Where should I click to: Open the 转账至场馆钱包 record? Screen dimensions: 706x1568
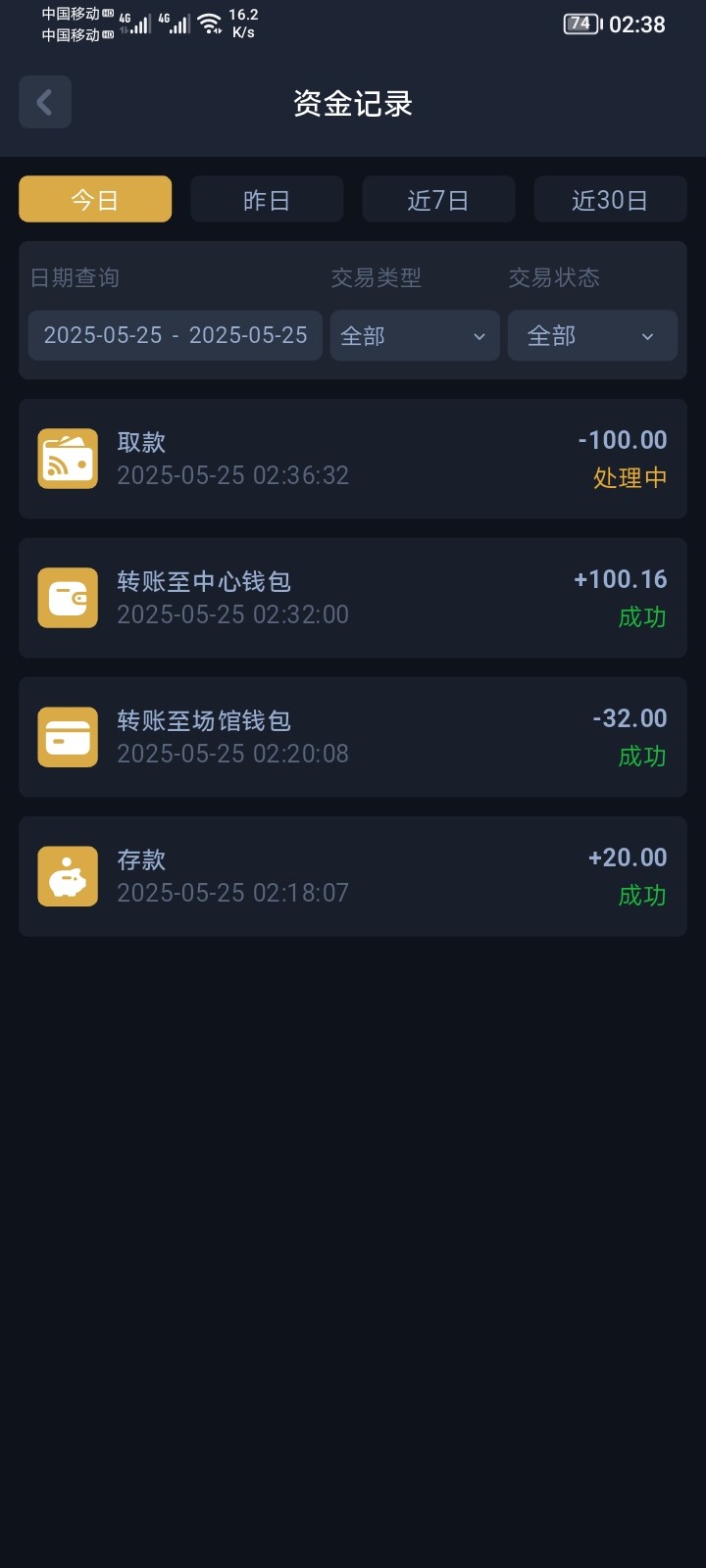click(x=353, y=737)
